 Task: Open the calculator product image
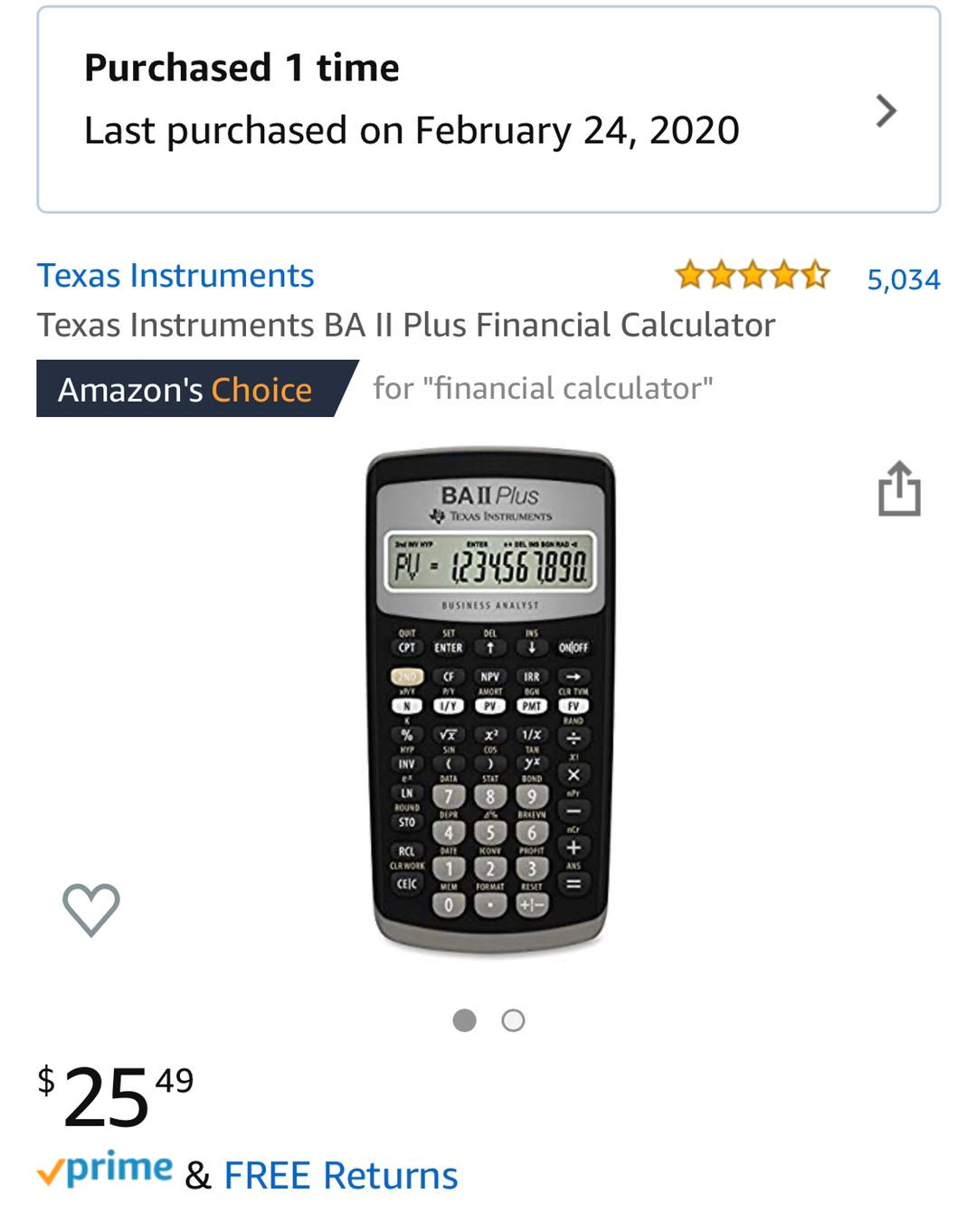tap(490, 701)
